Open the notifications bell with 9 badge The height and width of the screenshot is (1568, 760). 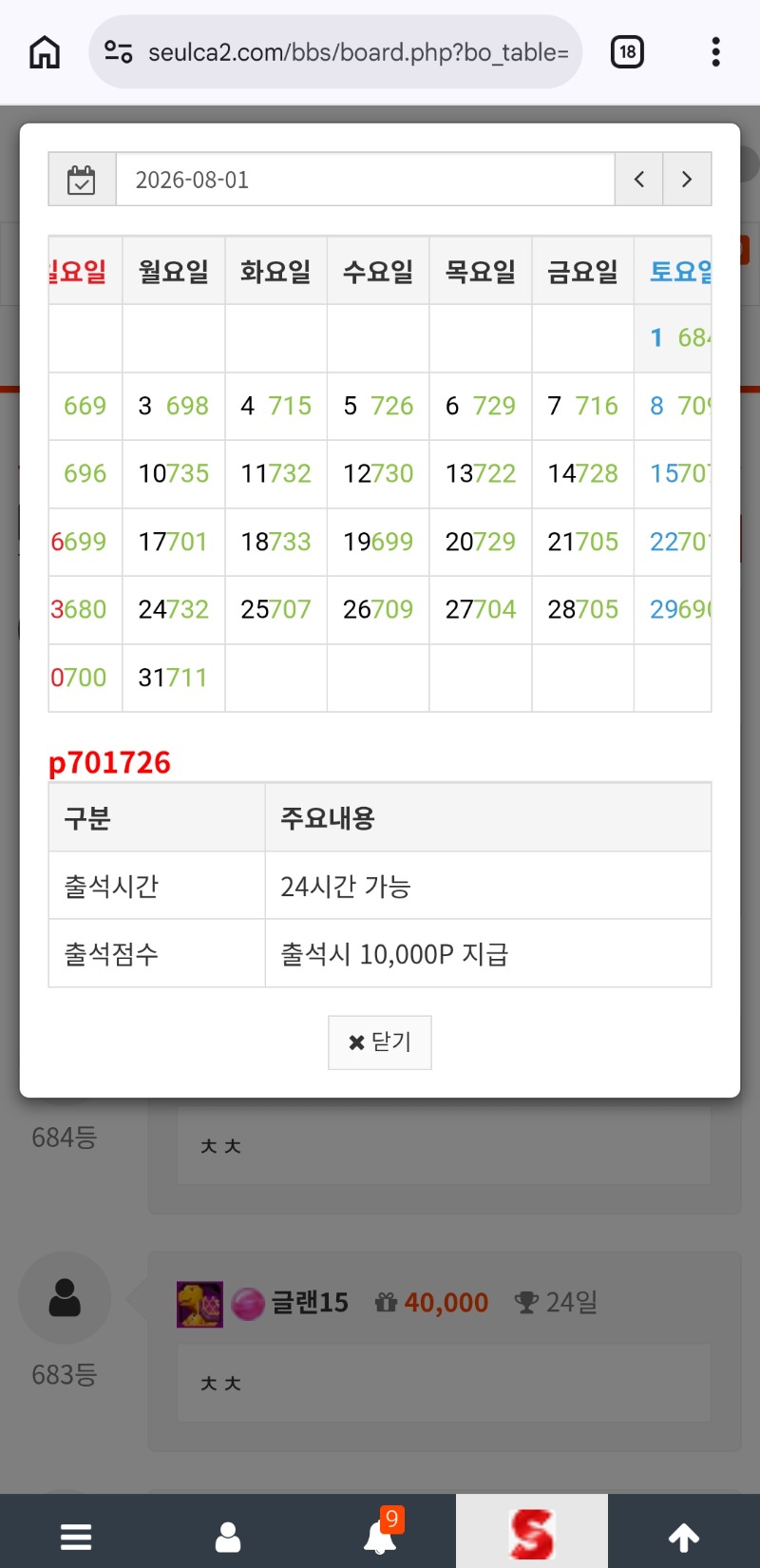click(x=381, y=1532)
